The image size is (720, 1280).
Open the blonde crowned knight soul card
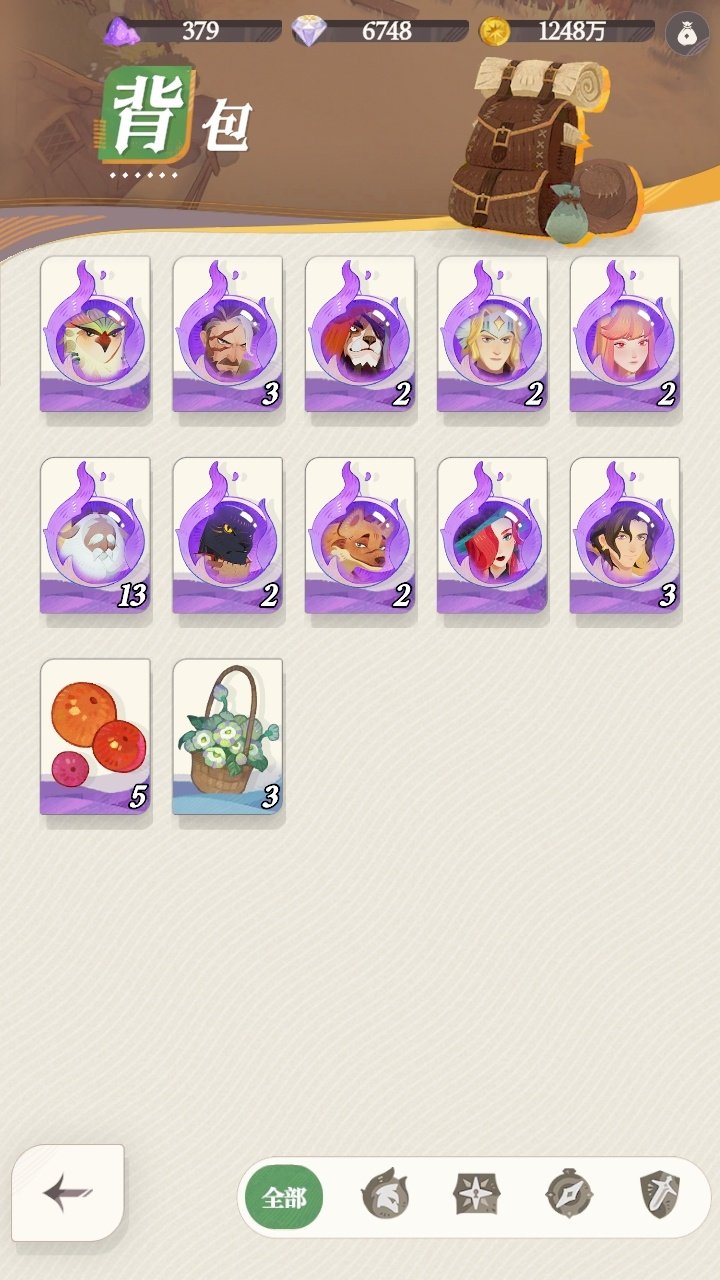[492, 334]
